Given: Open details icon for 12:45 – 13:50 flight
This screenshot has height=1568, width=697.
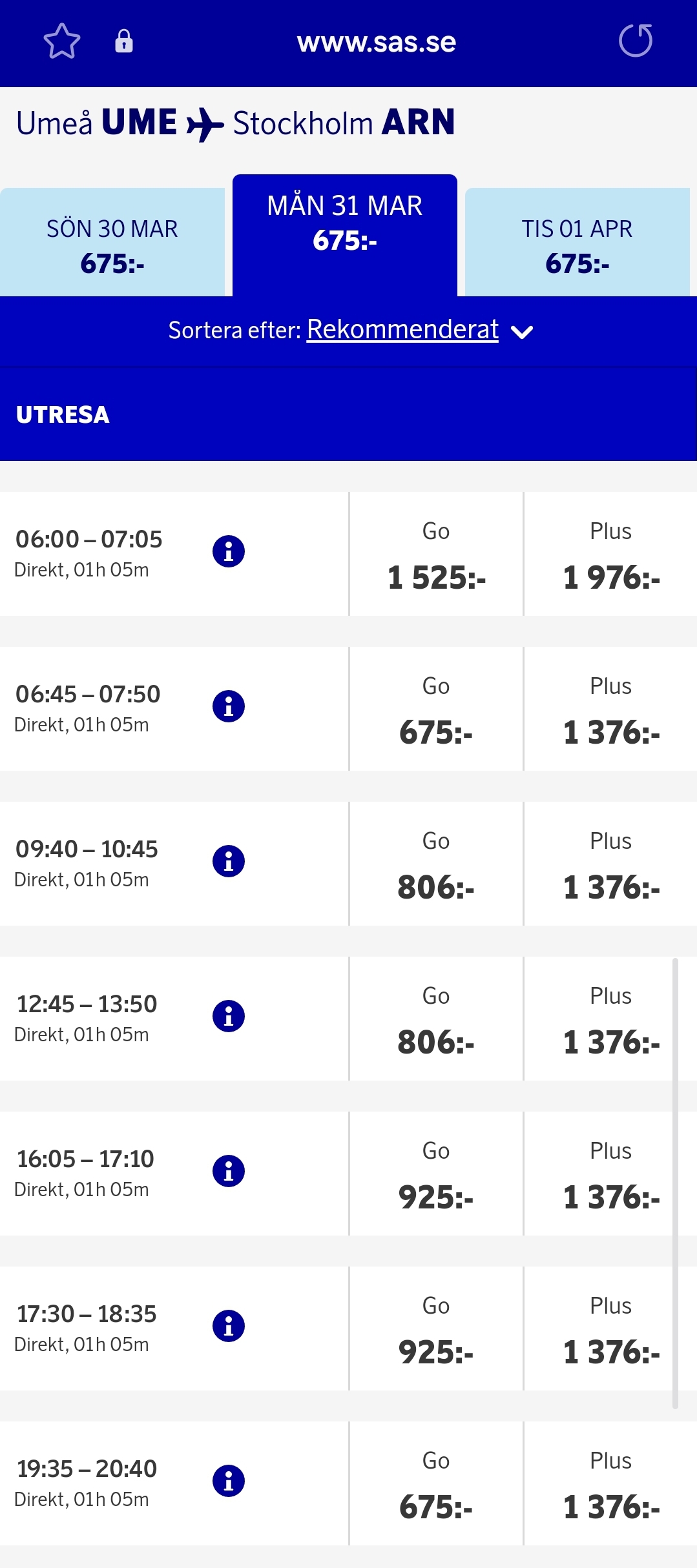Looking at the screenshot, I should (229, 1016).
